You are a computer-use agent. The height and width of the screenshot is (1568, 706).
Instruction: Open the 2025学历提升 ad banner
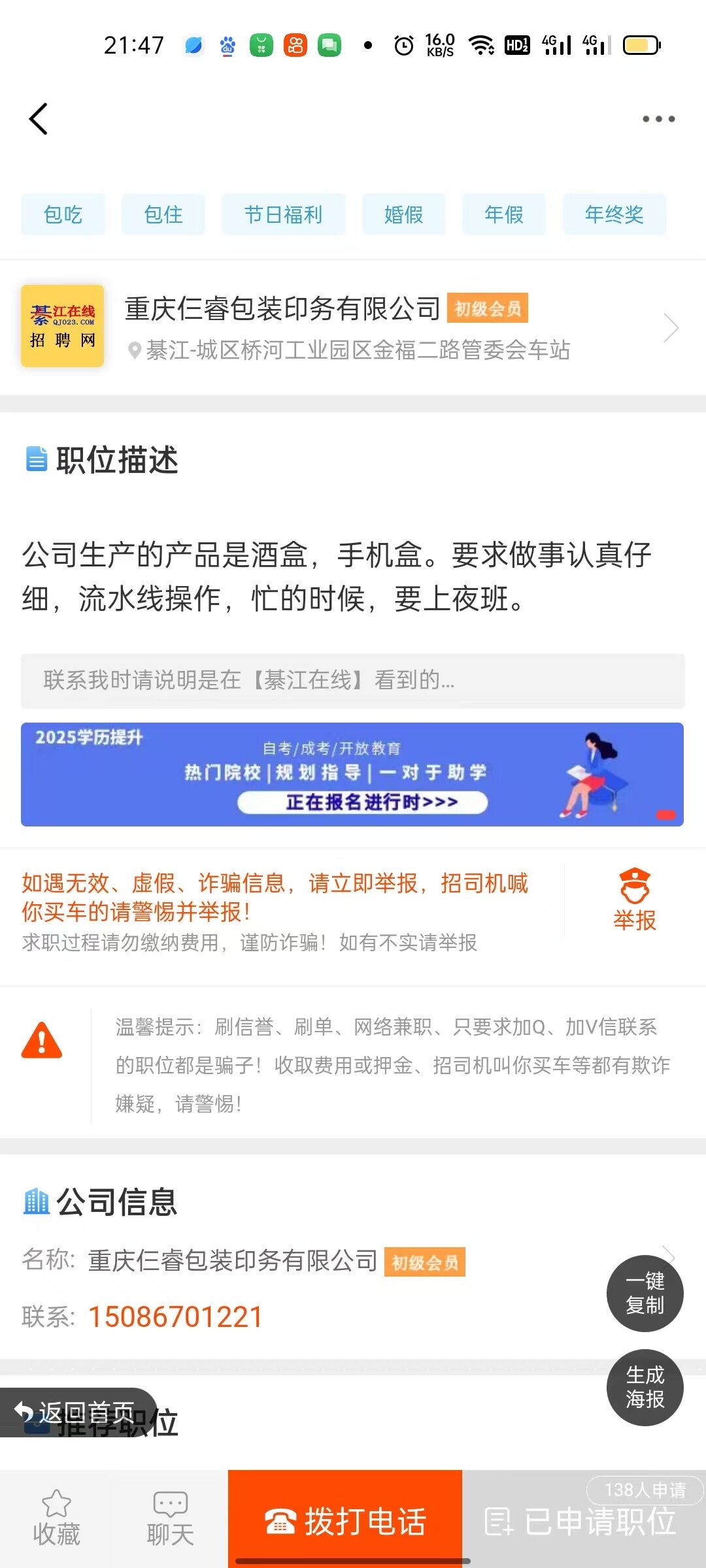352,774
